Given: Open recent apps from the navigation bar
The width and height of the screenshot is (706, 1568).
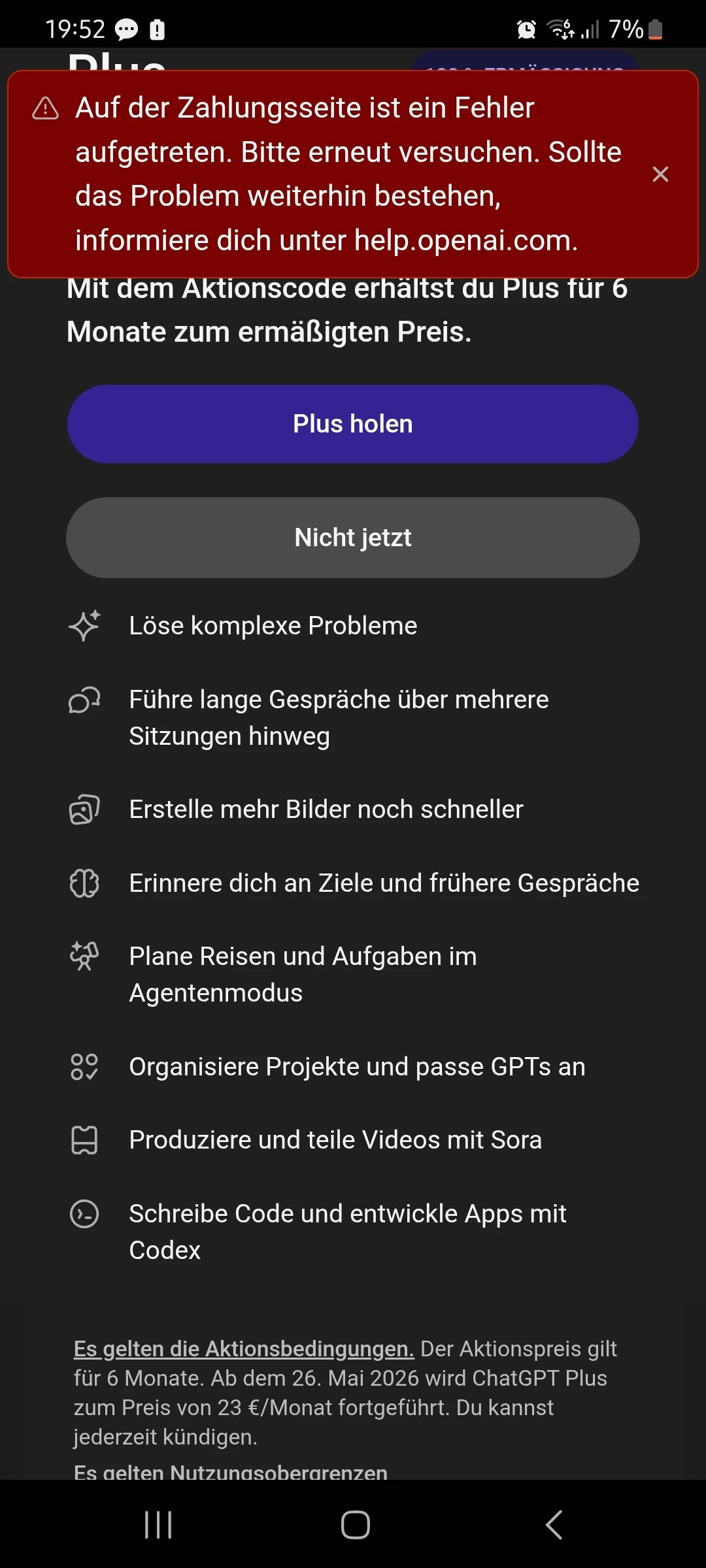Looking at the screenshot, I should pos(158,1525).
